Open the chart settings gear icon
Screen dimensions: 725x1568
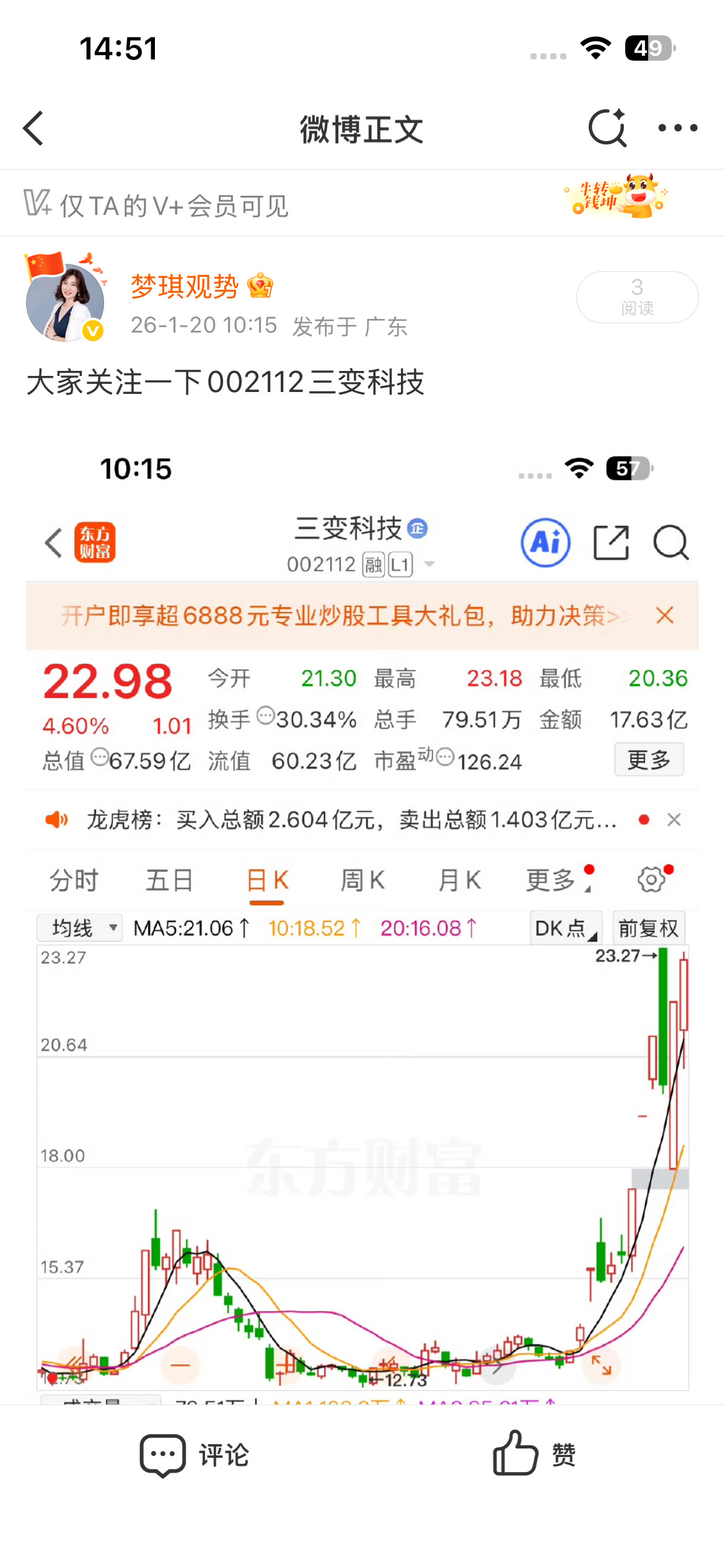(x=650, y=879)
